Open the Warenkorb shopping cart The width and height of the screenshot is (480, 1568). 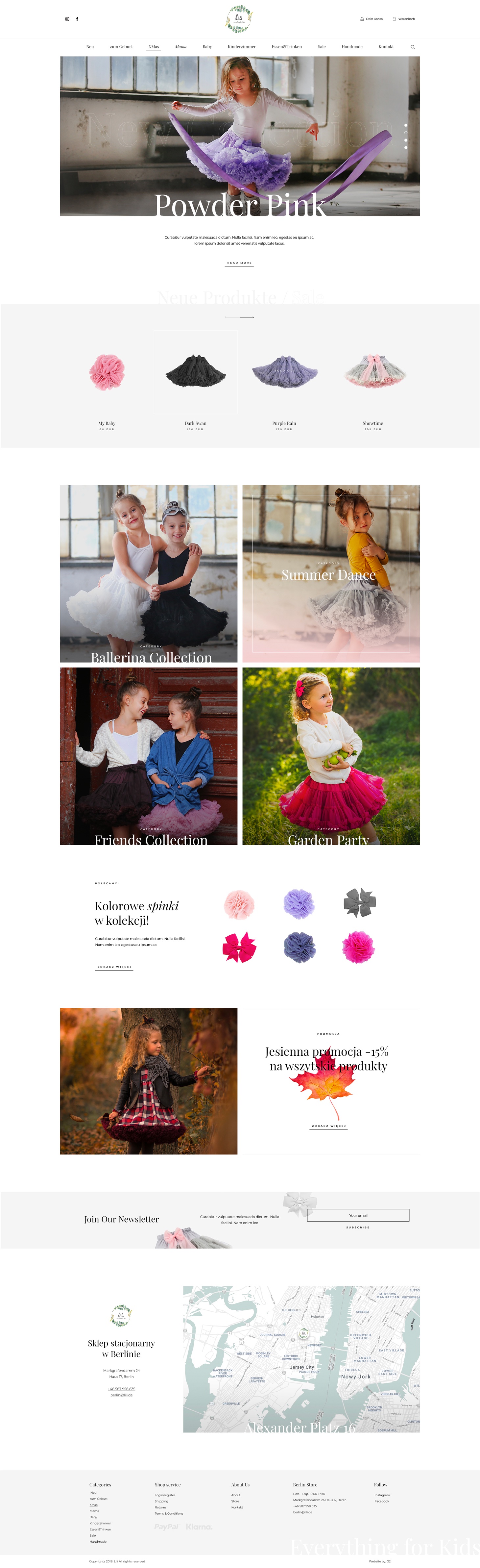[x=404, y=19]
